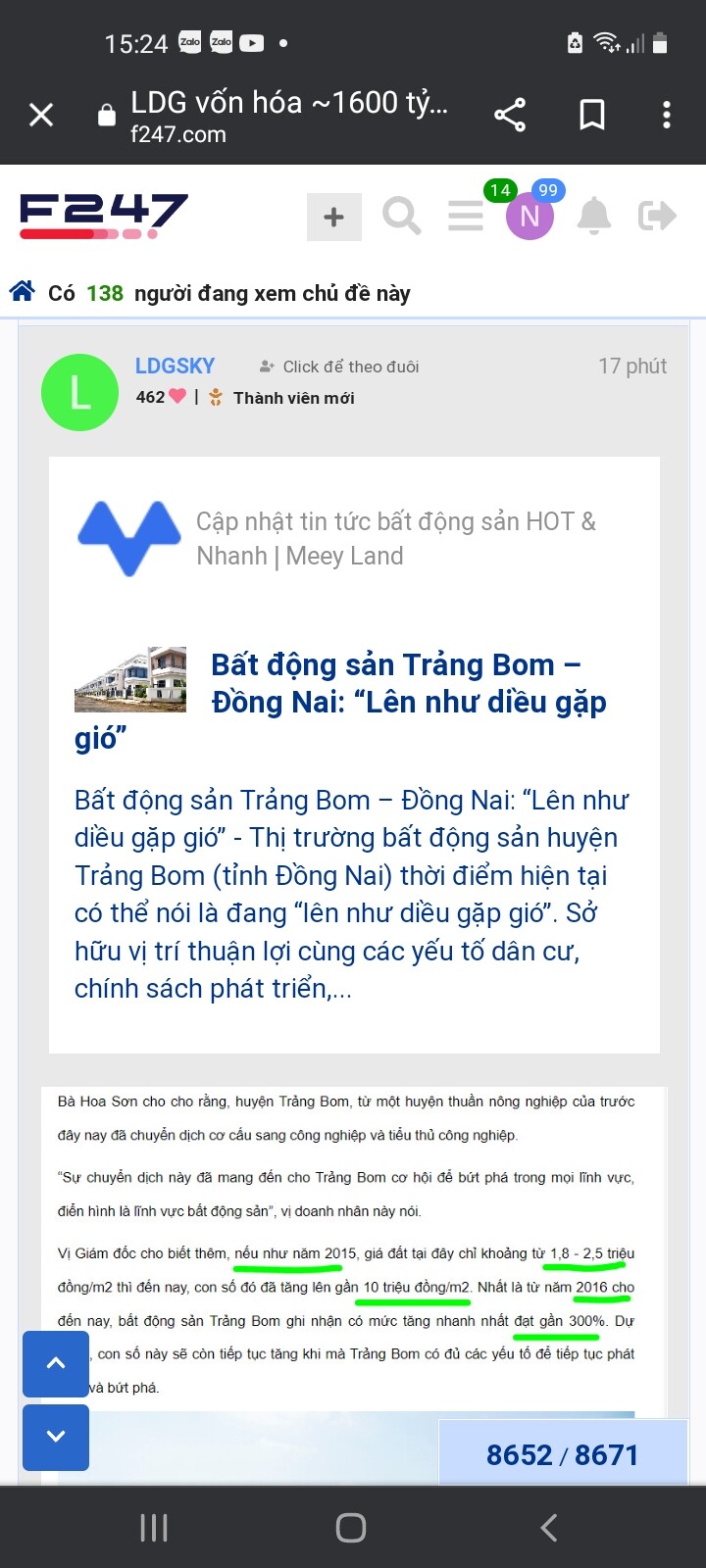The image size is (706, 1568).
Task: Tap the logout arrow icon
Action: point(657,216)
